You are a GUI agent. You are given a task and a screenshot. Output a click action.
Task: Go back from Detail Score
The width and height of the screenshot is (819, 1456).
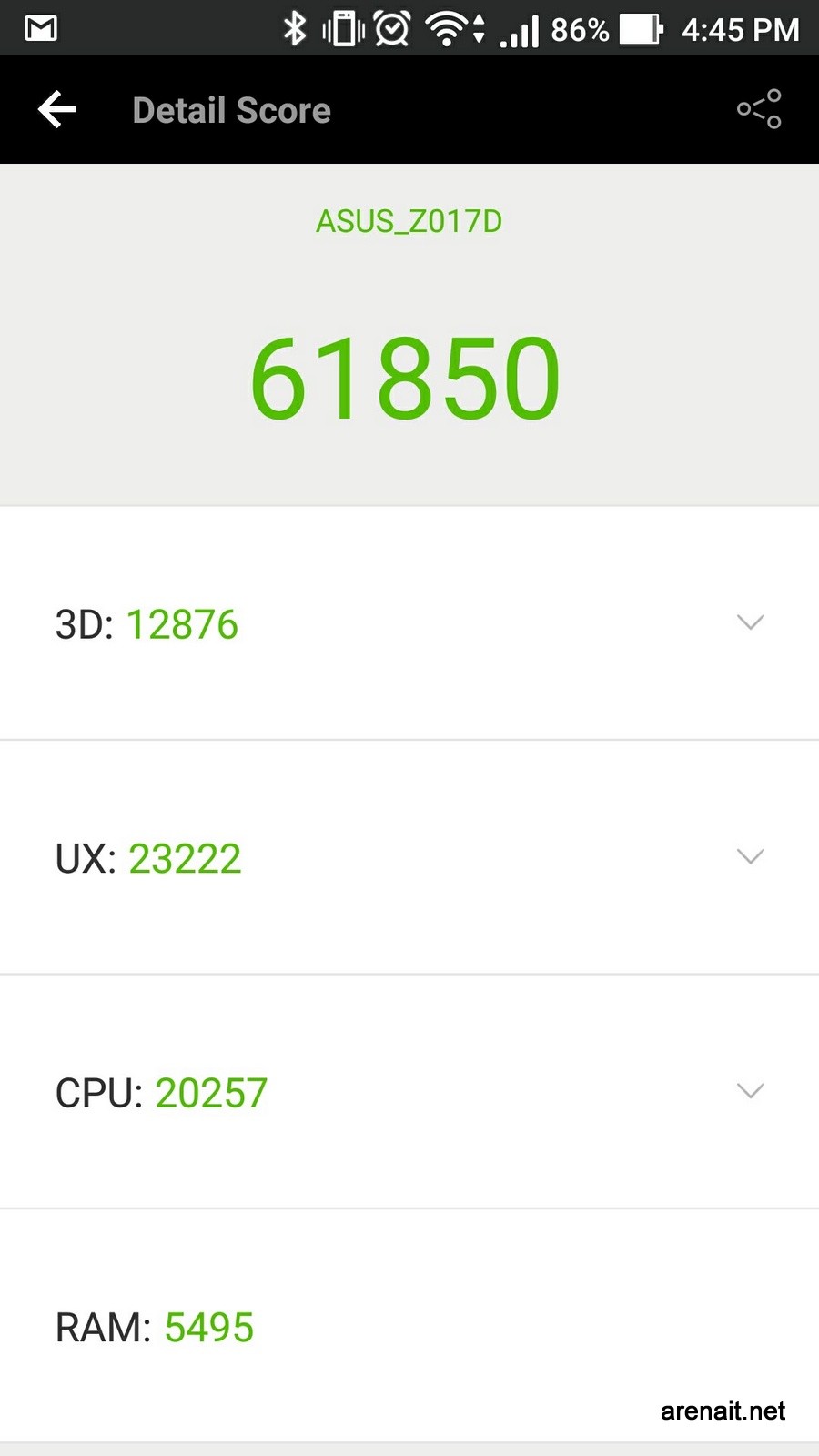point(56,110)
